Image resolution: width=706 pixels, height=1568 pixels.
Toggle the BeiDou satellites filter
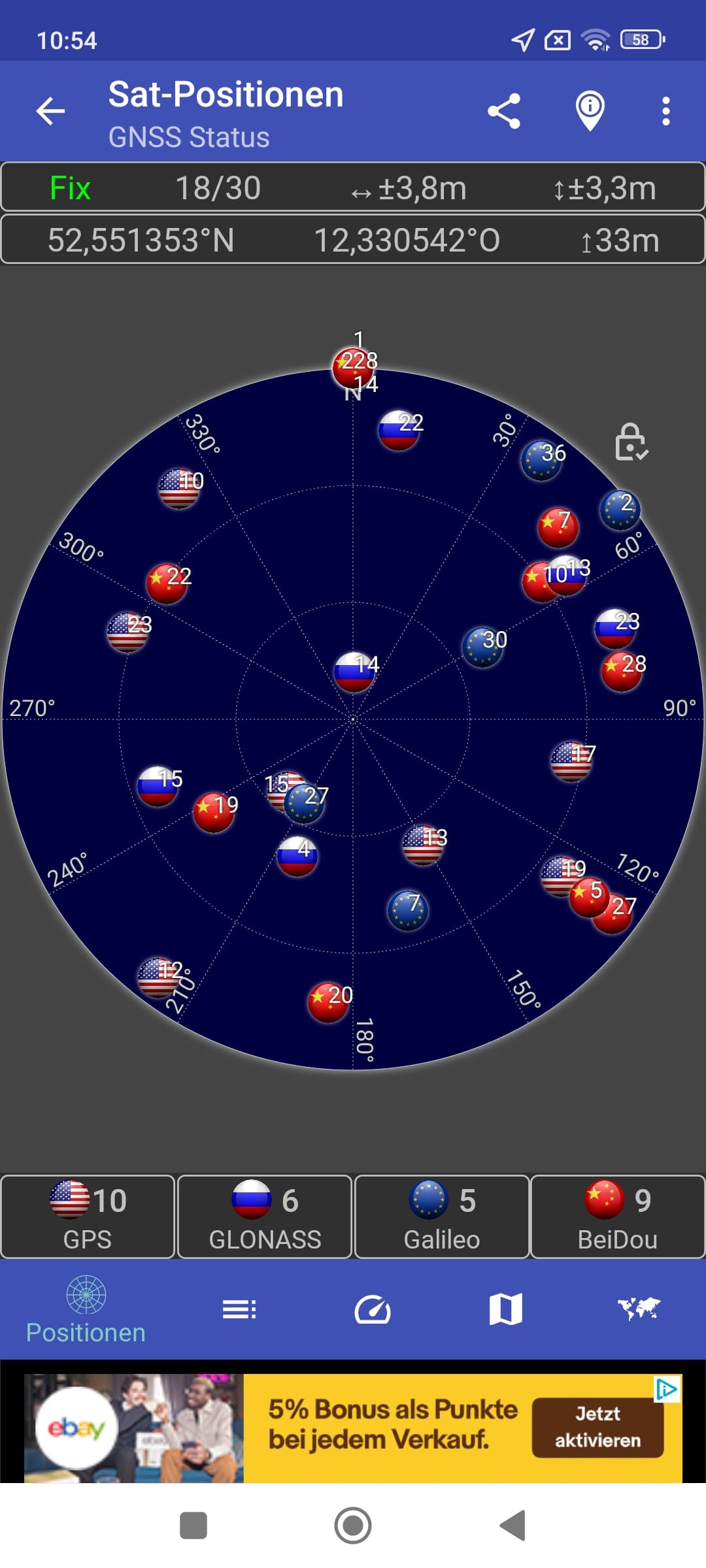618,1217
